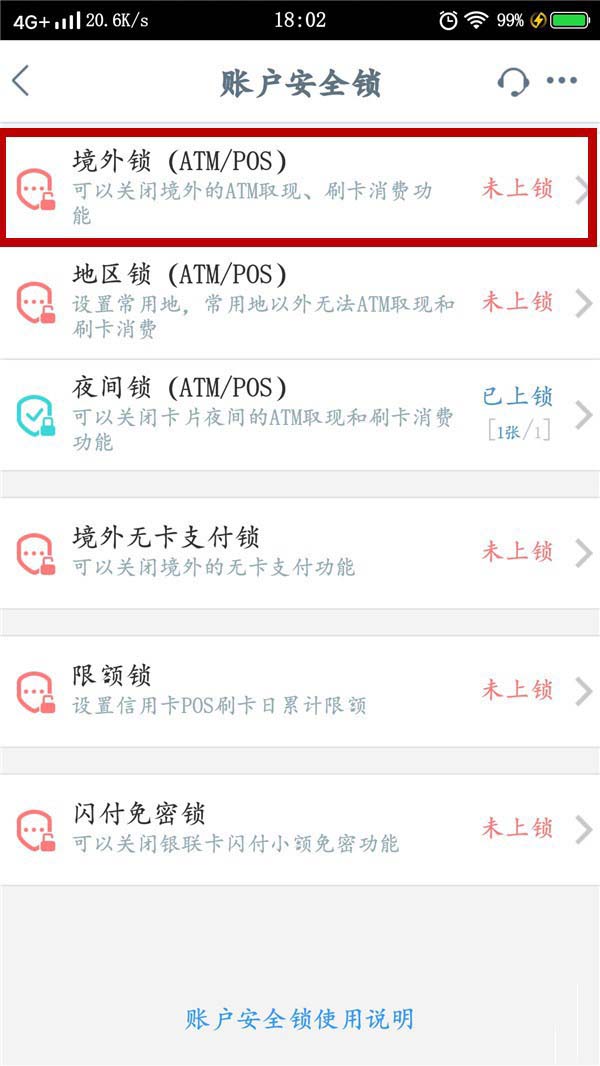Screen dimensions: 600x1066
Task: Open 闪付免密锁 settings row
Action: [x=300, y=828]
